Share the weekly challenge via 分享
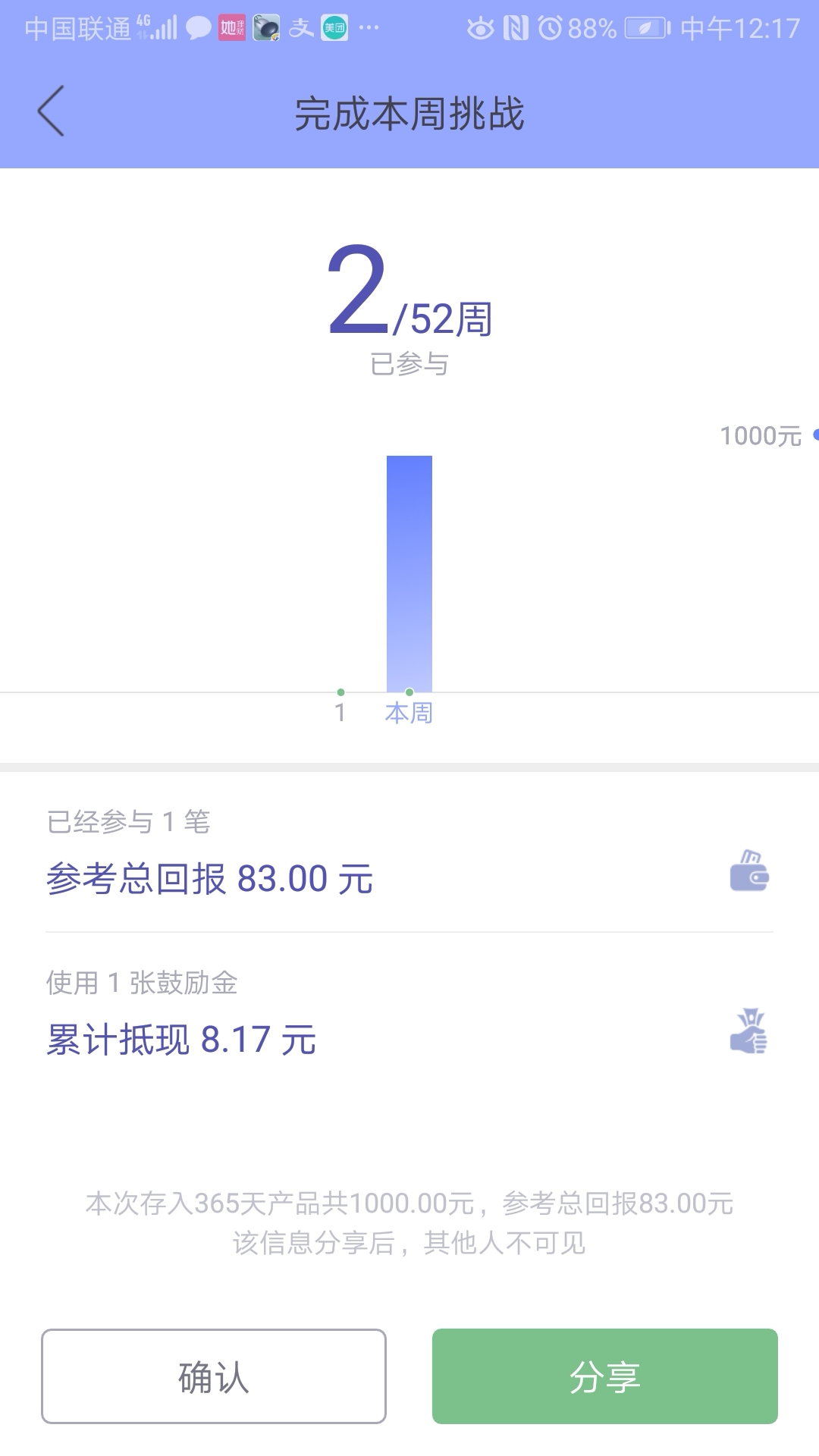 click(605, 1376)
